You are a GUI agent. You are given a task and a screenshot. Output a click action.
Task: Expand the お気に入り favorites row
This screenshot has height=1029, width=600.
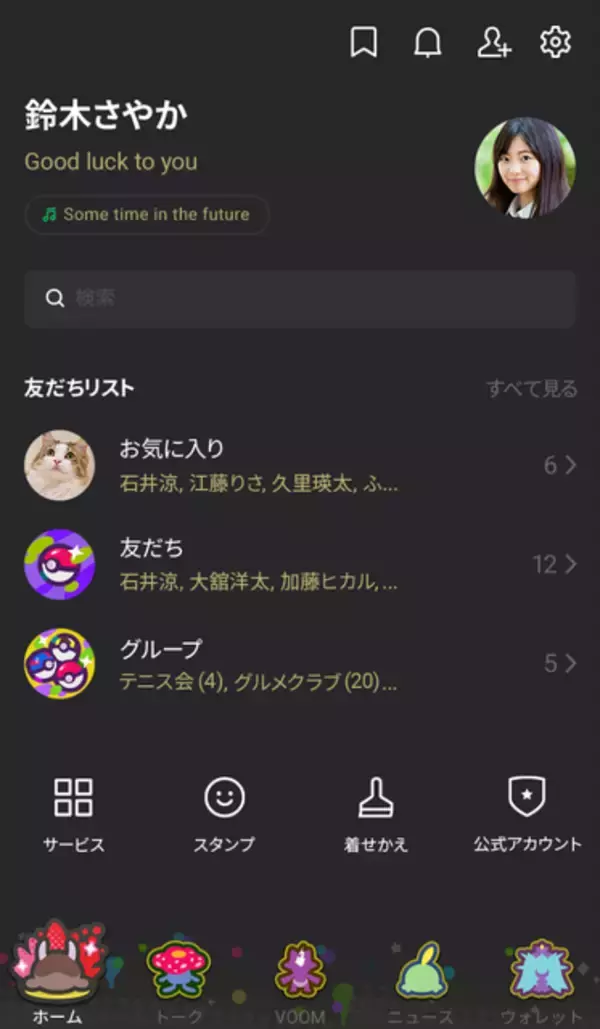(300, 465)
